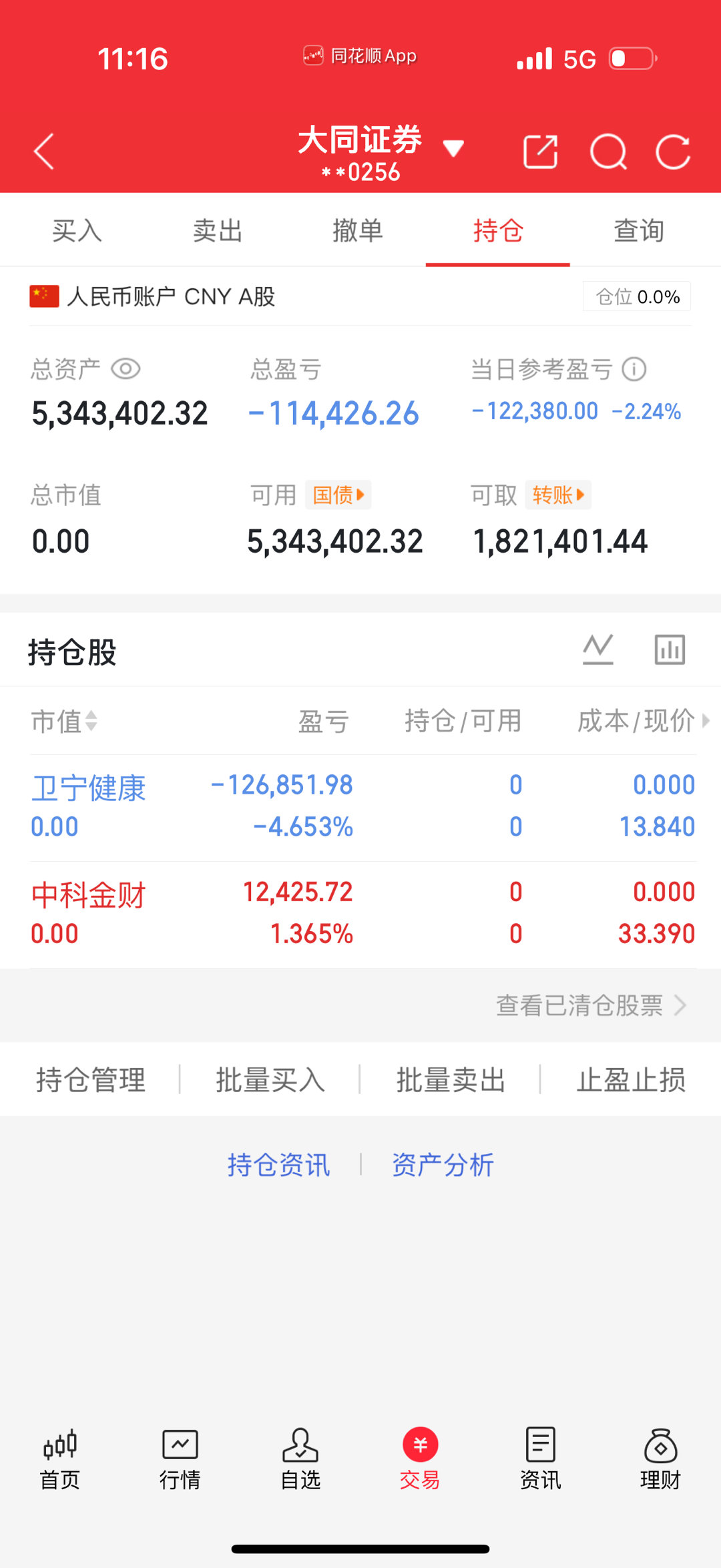Switch holdings to bar chart view

click(x=669, y=648)
